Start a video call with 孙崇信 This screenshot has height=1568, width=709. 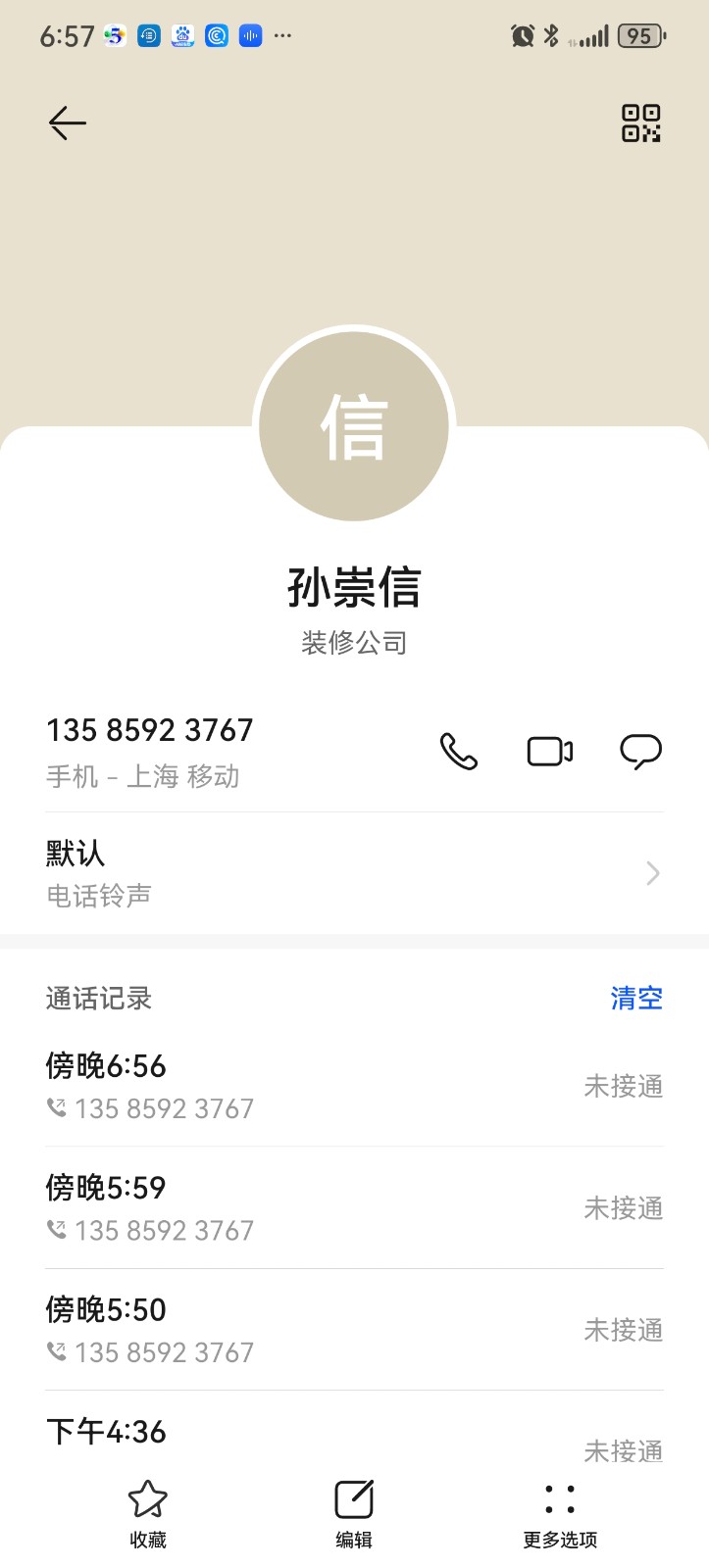pos(550,752)
